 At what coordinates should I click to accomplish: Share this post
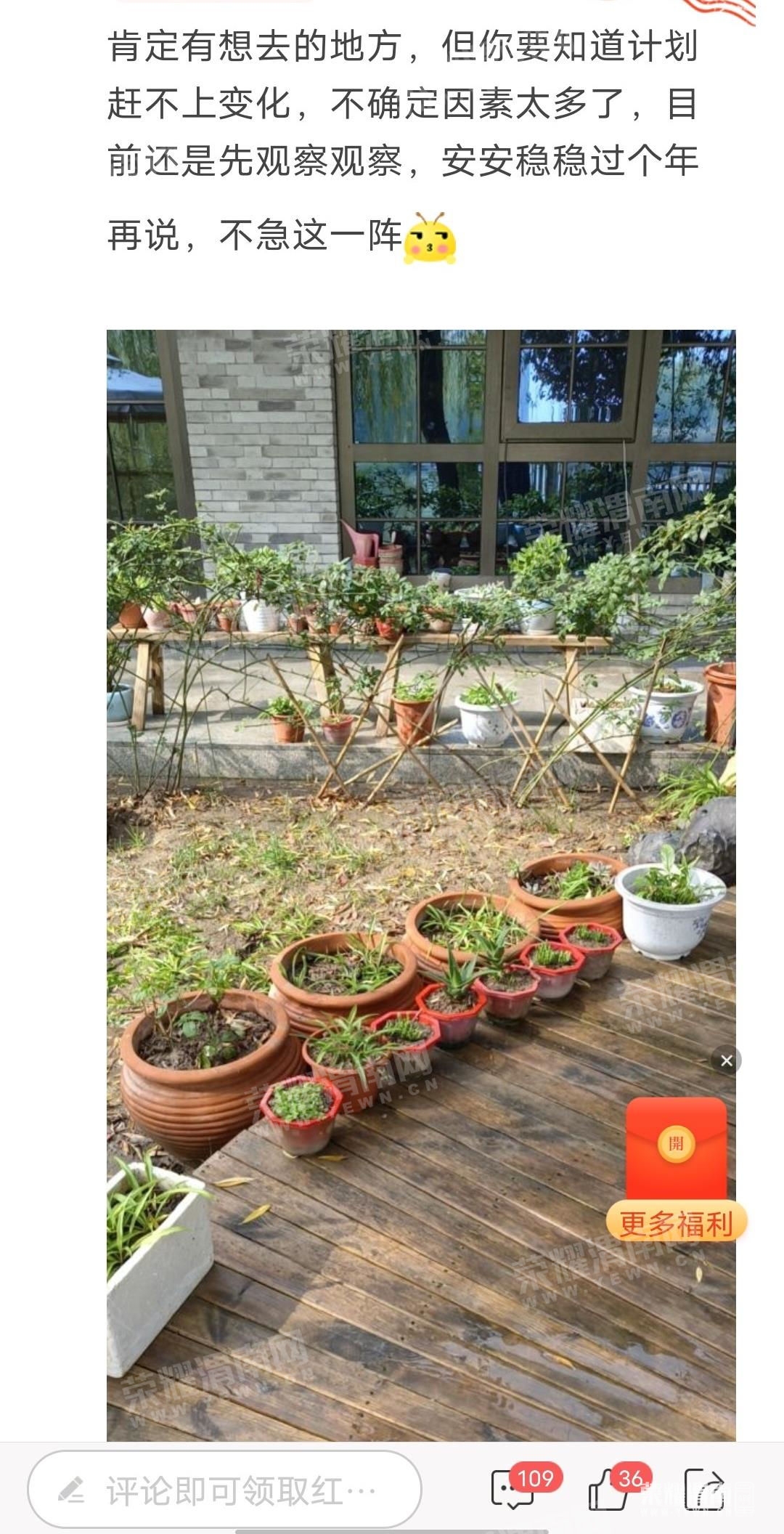(x=704, y=1490)
